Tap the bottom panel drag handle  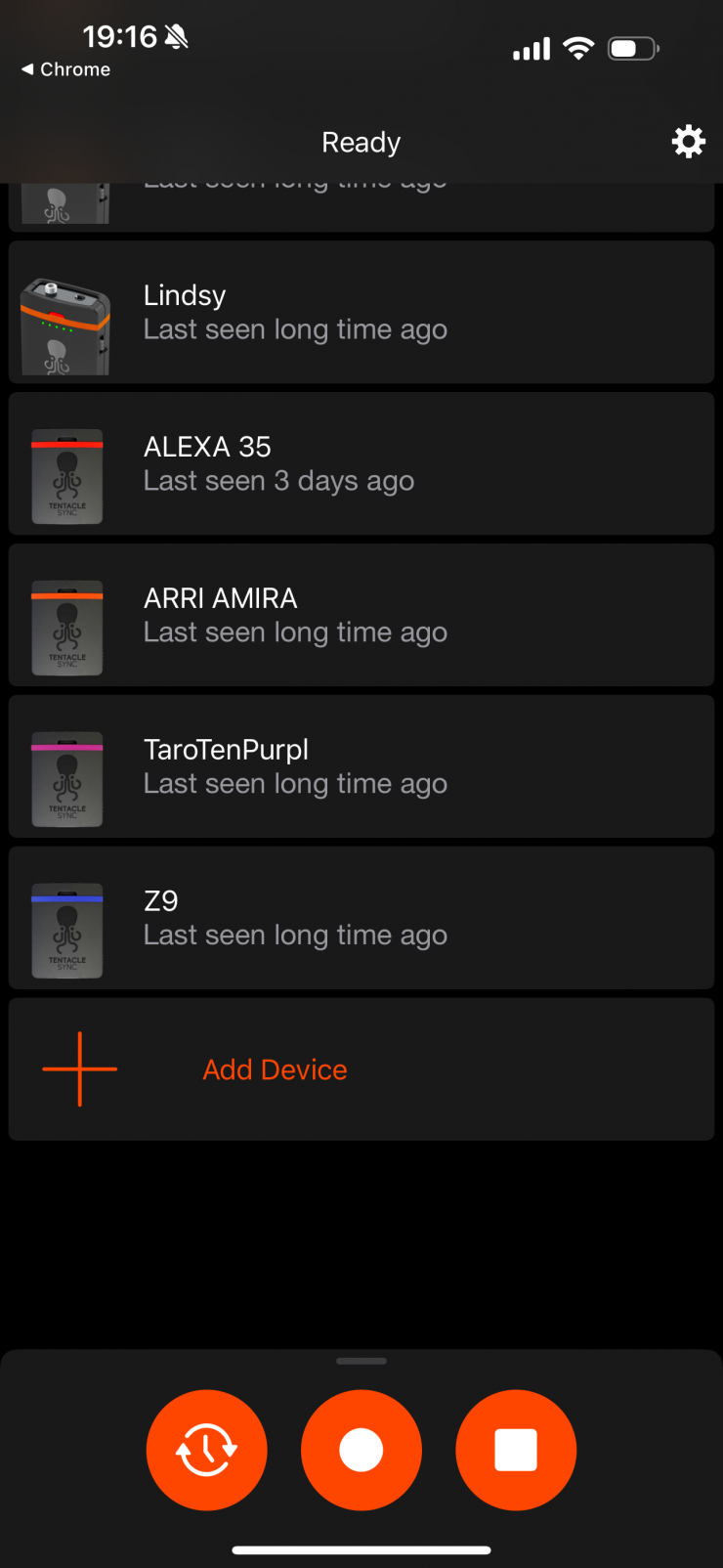point(361,1361)
